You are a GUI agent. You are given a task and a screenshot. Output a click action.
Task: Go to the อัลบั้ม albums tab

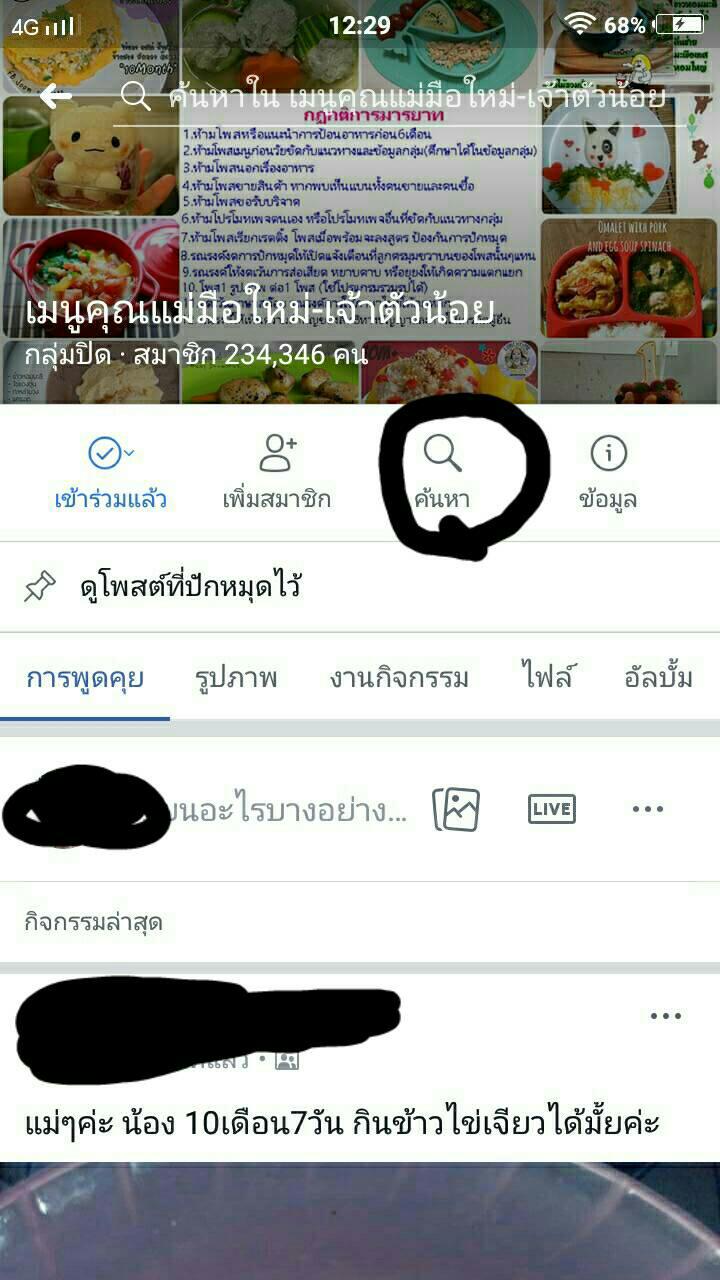point(657,678)
